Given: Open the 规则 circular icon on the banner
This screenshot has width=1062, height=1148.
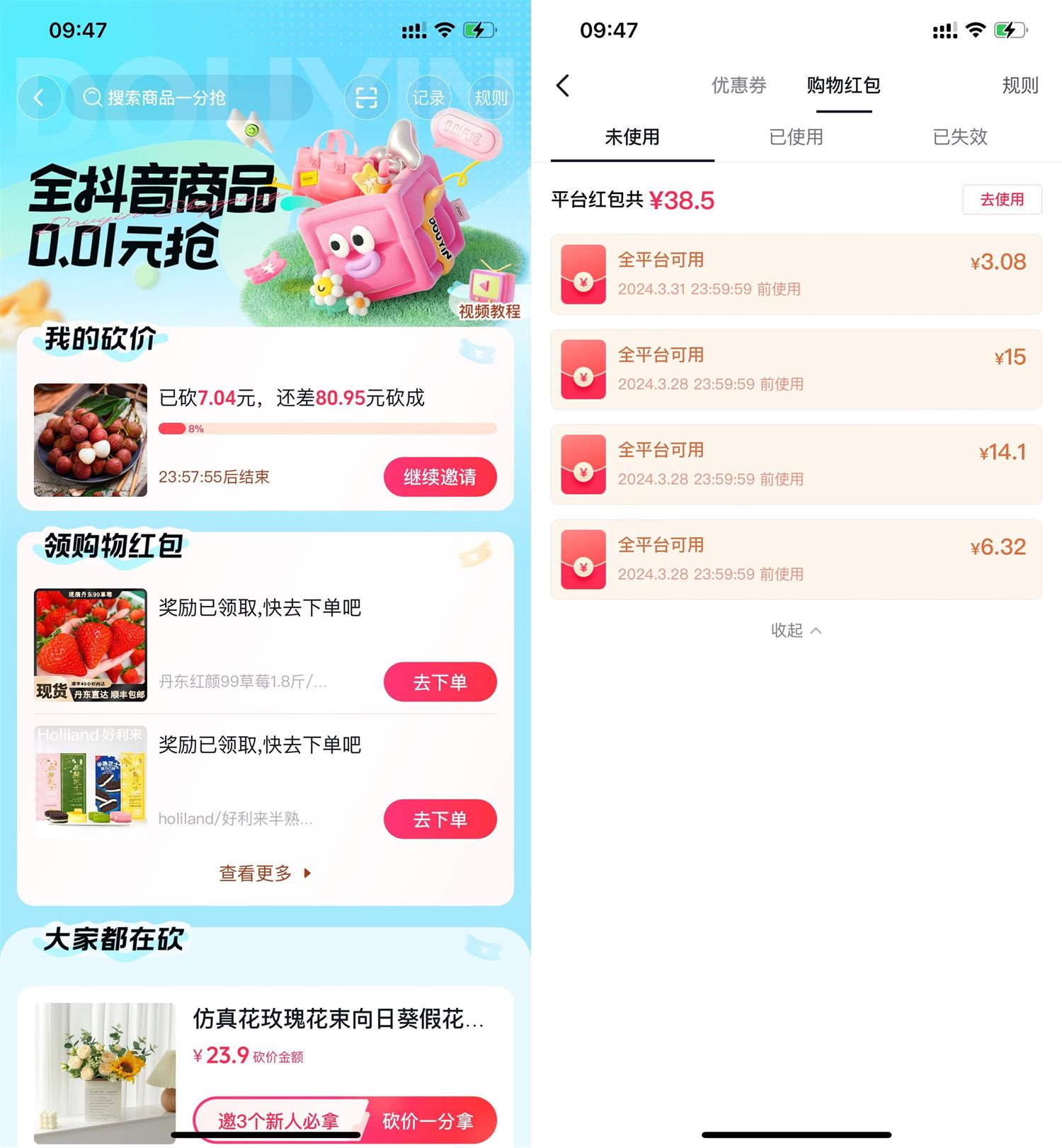Looking at the screenshot, I should (x=489, y=98).
